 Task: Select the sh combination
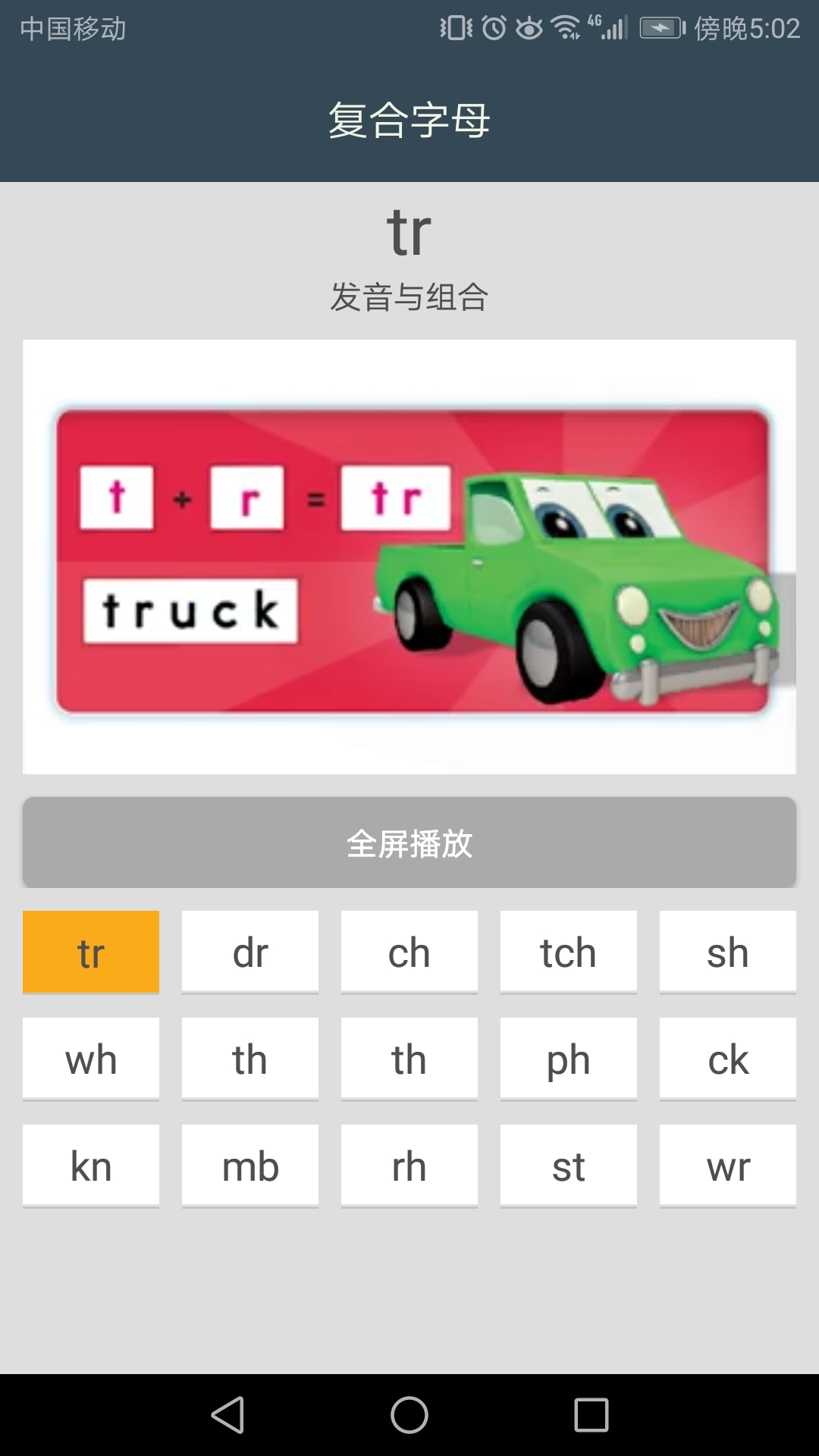pyautogui.click(x=728, y=952)
